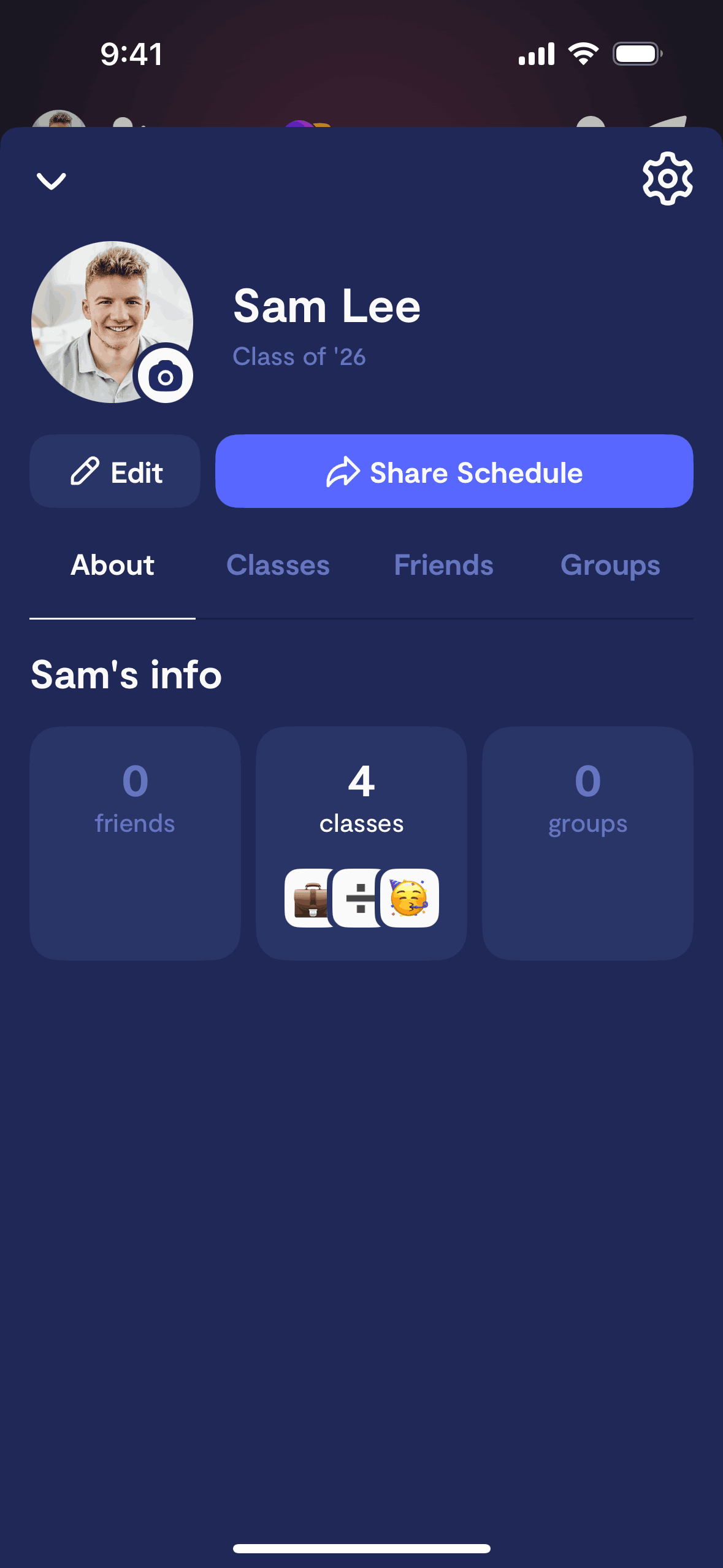Open settings gear icon

[667, 179]
